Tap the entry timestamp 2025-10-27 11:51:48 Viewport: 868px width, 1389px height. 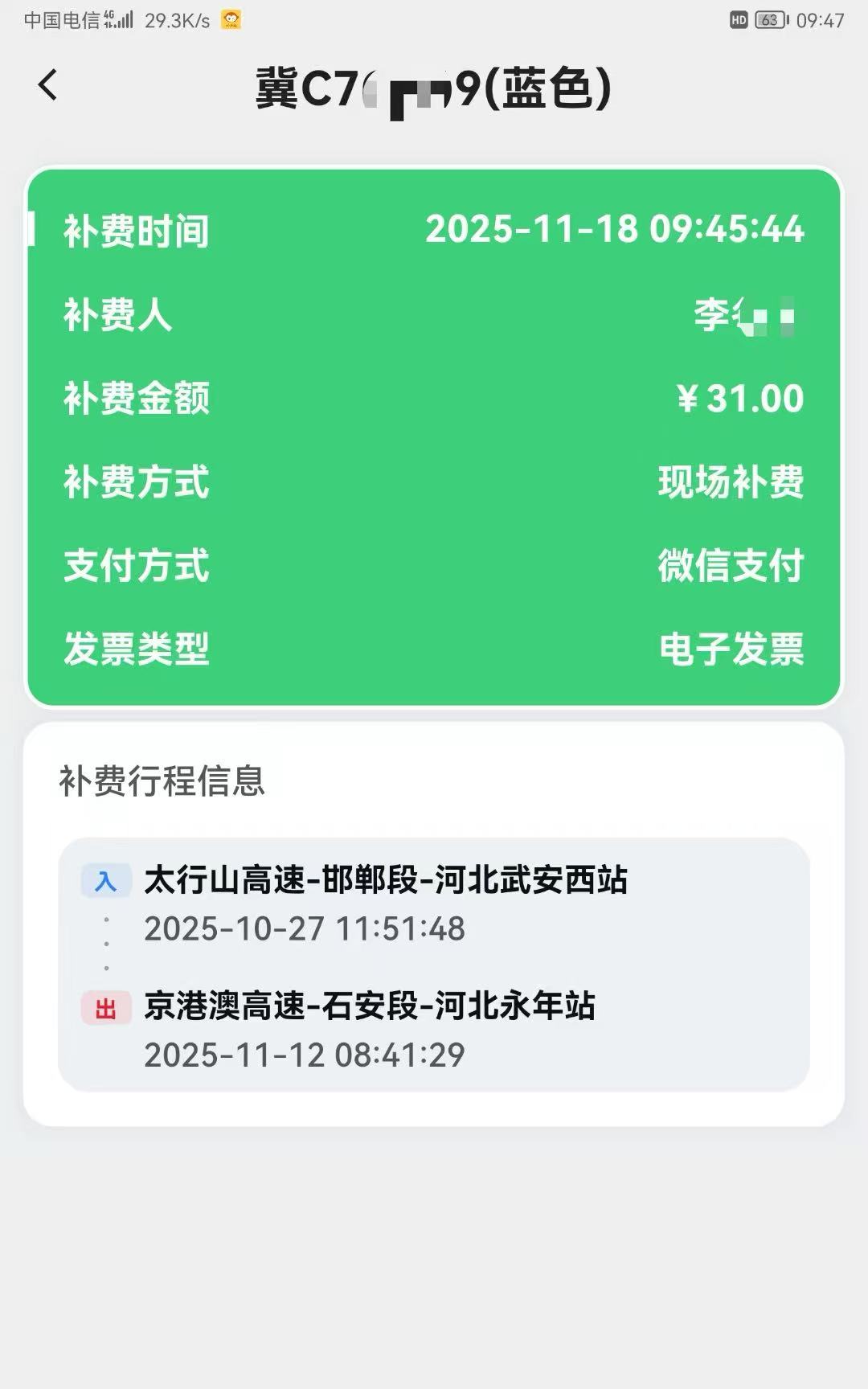coord(303,929)
